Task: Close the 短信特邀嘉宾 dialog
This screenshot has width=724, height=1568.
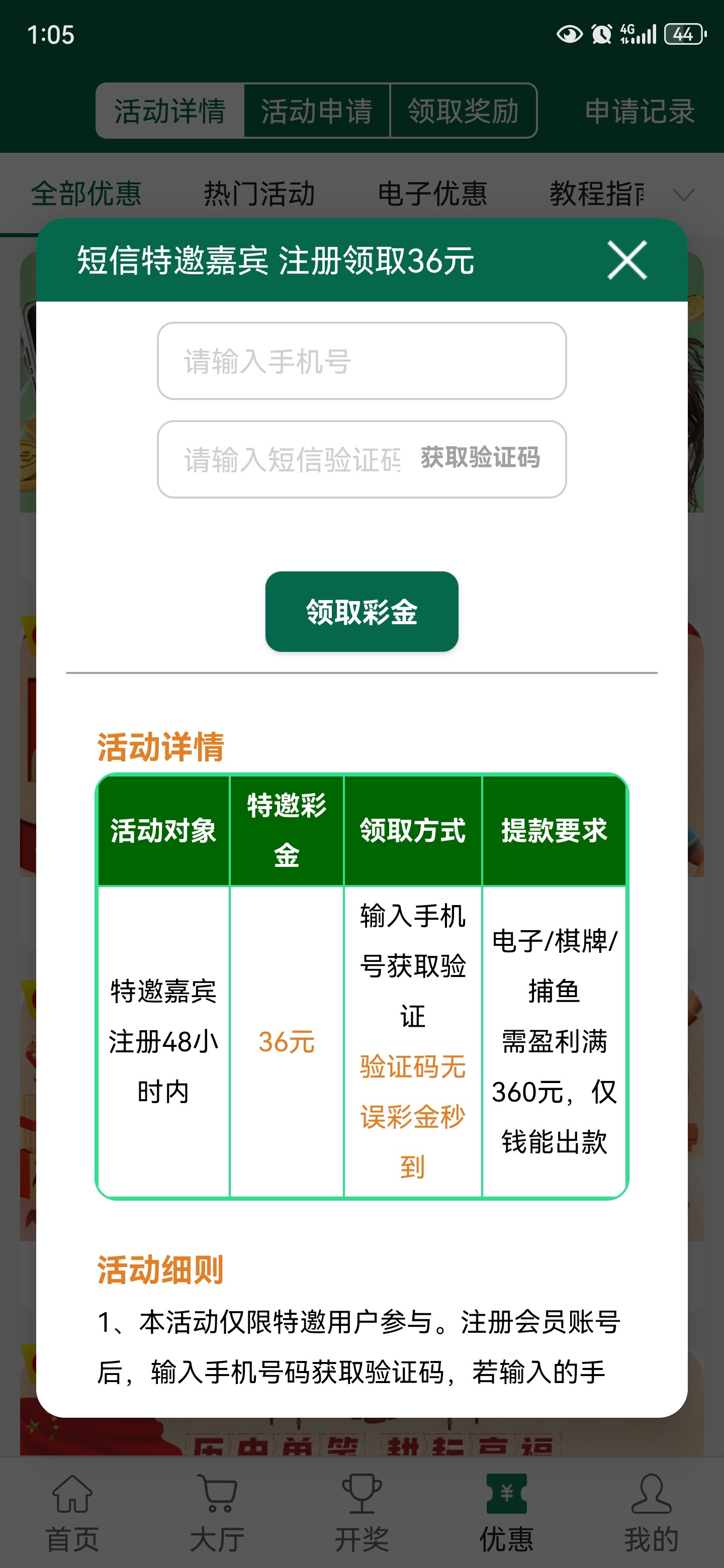Action: (626, 260)
